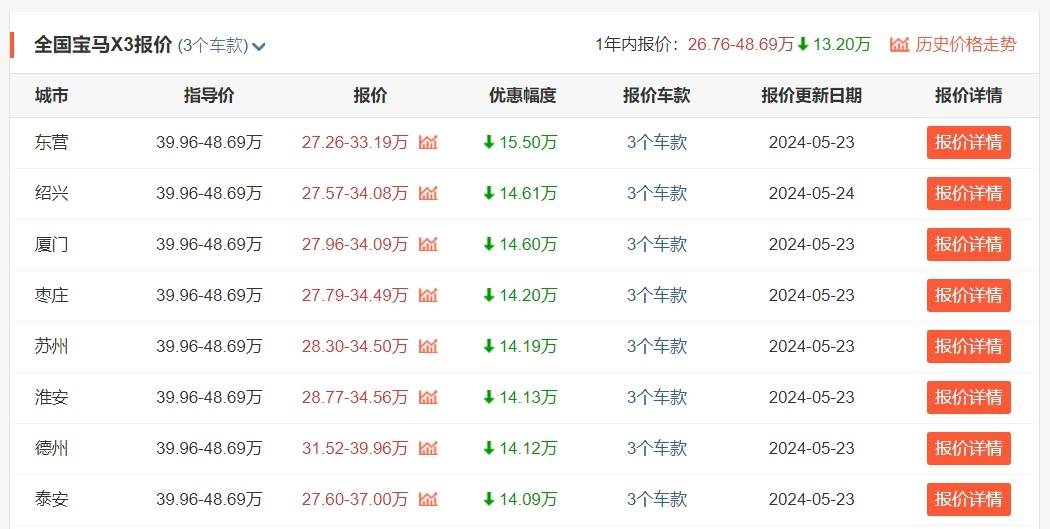Open 报价详情 for 东营
This screenshot has width=1050, height=529.
pos(968,142)
